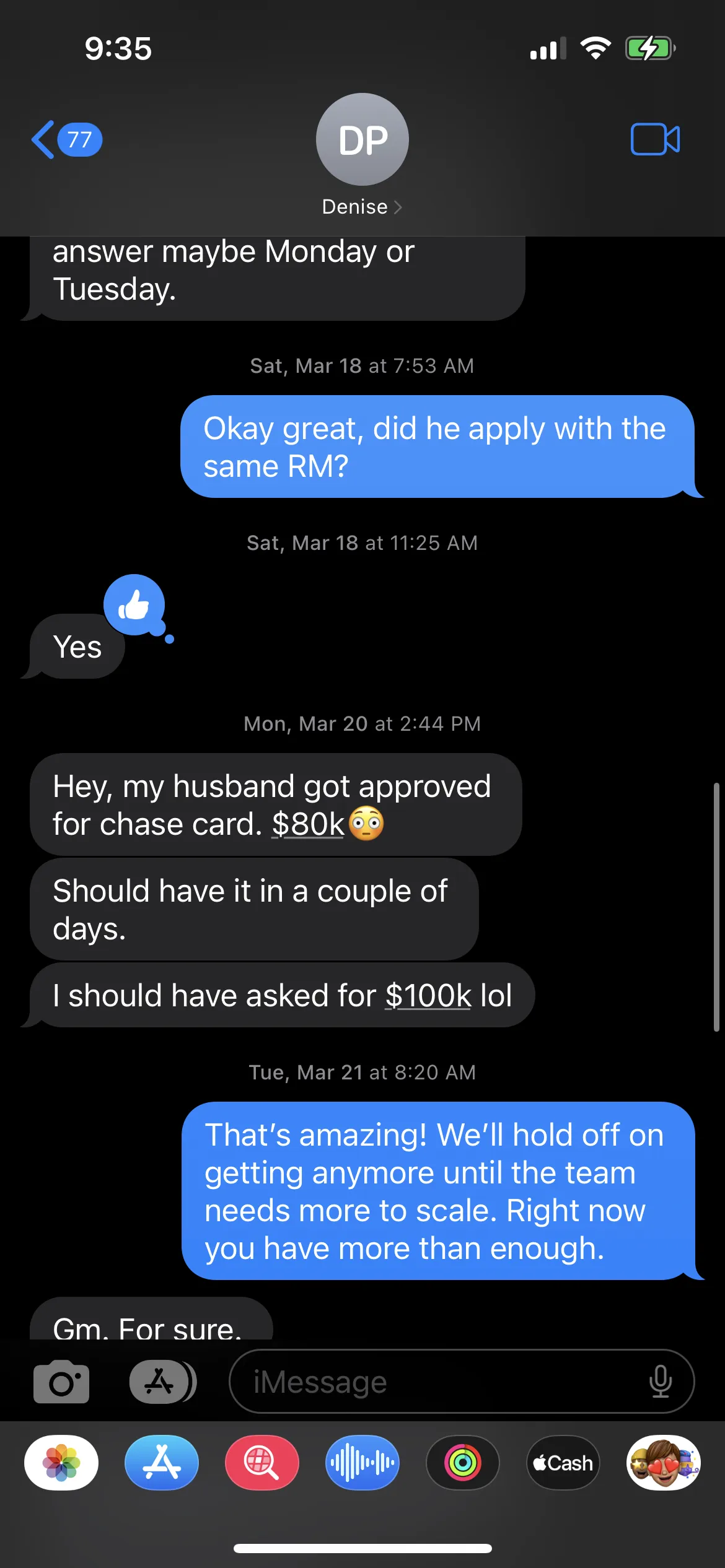Open the Memoji stickers app
The image size is (725, 1568).
pos(664,1463)
